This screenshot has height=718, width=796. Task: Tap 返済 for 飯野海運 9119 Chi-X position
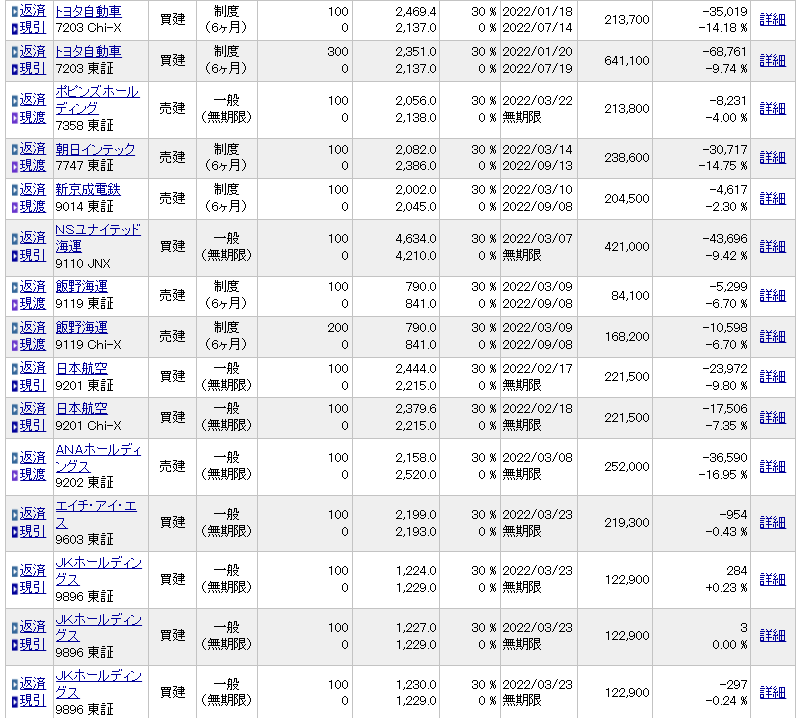coord(32,327)
